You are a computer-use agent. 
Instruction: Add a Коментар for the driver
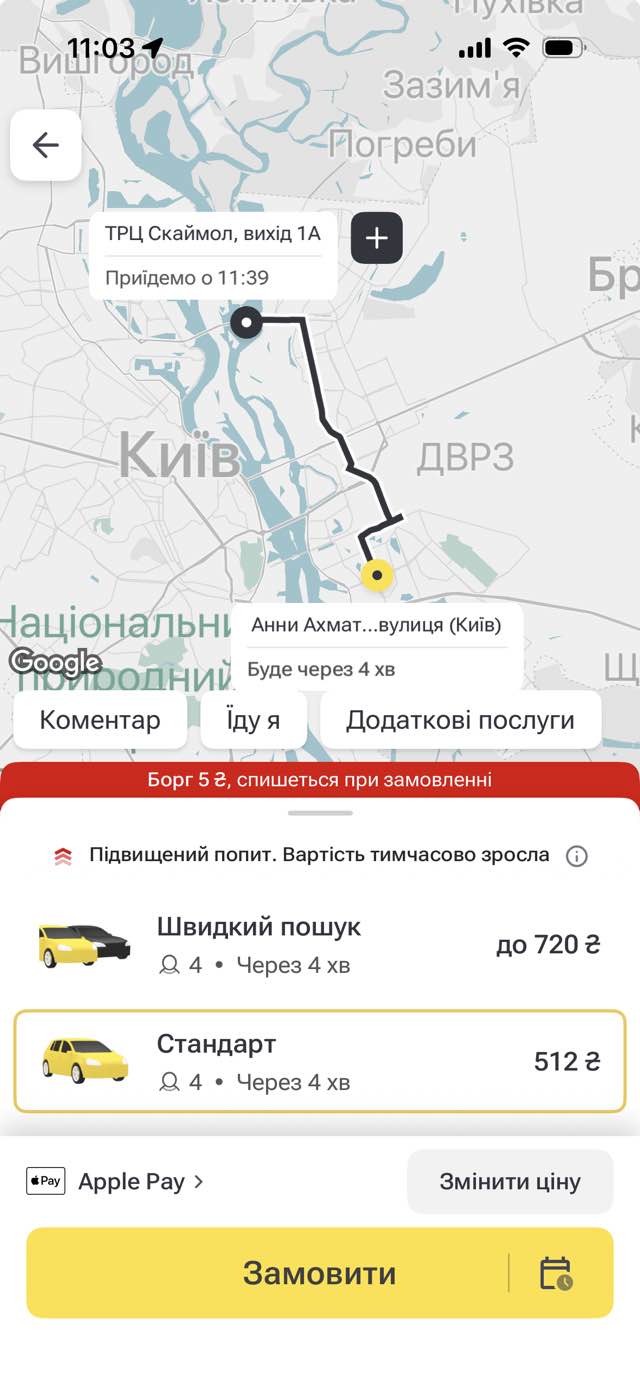100,720
